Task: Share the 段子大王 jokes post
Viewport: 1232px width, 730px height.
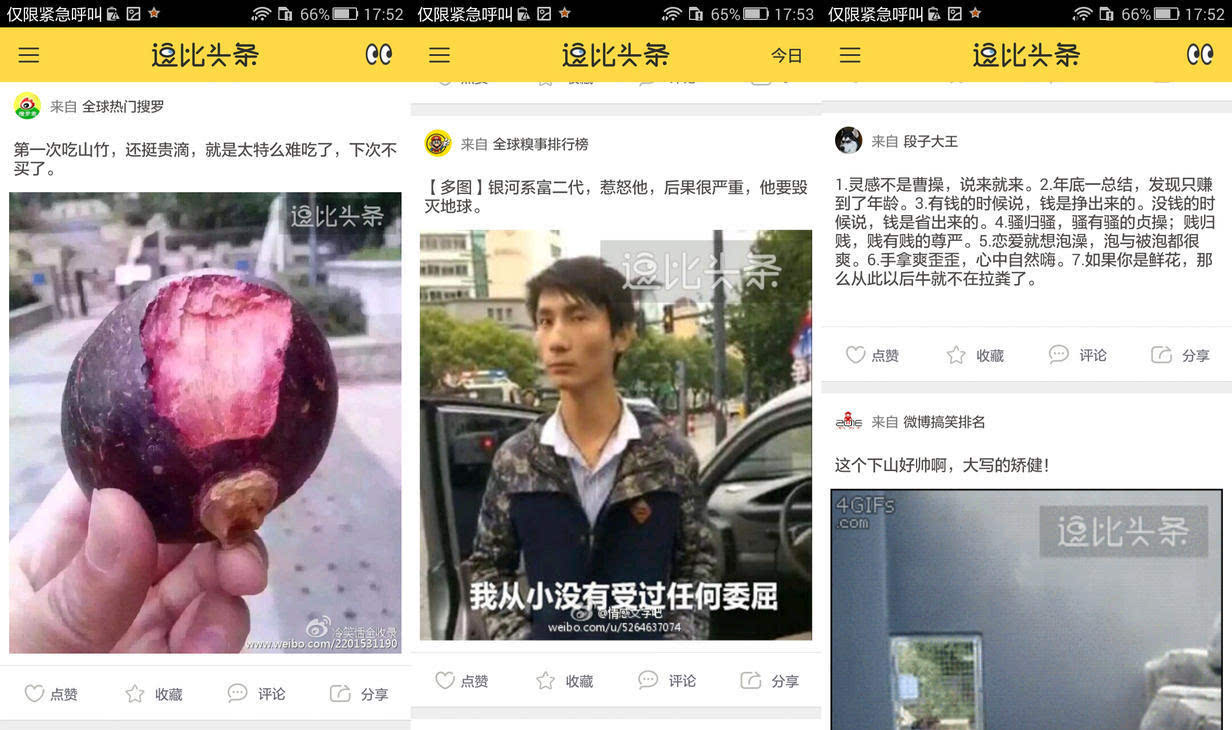Action: [x=1181, y=355]
